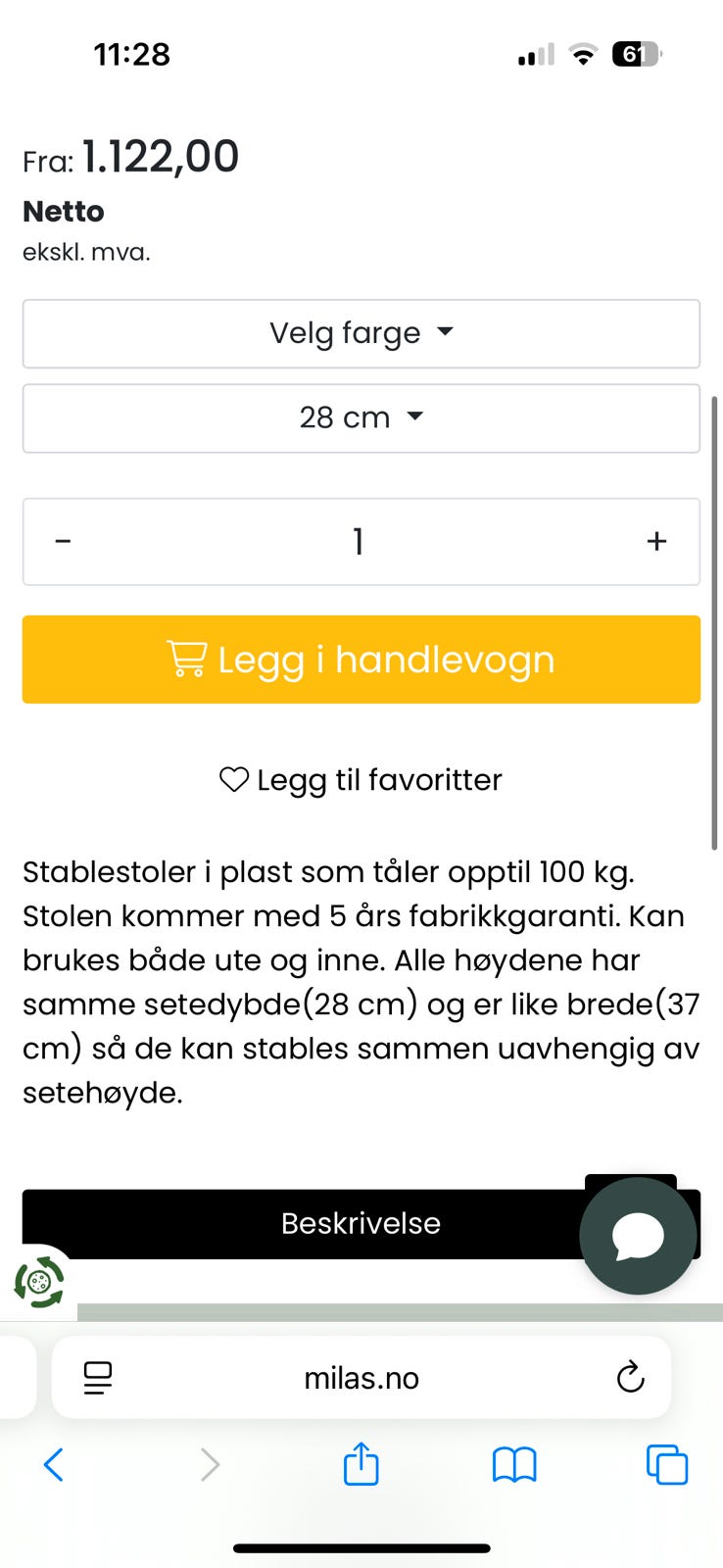Image resolution: width=723 pixels, height=1568 pixels.
Task: Tap the back navigation arrow in Safari
Action: [x=54, y=1465]
